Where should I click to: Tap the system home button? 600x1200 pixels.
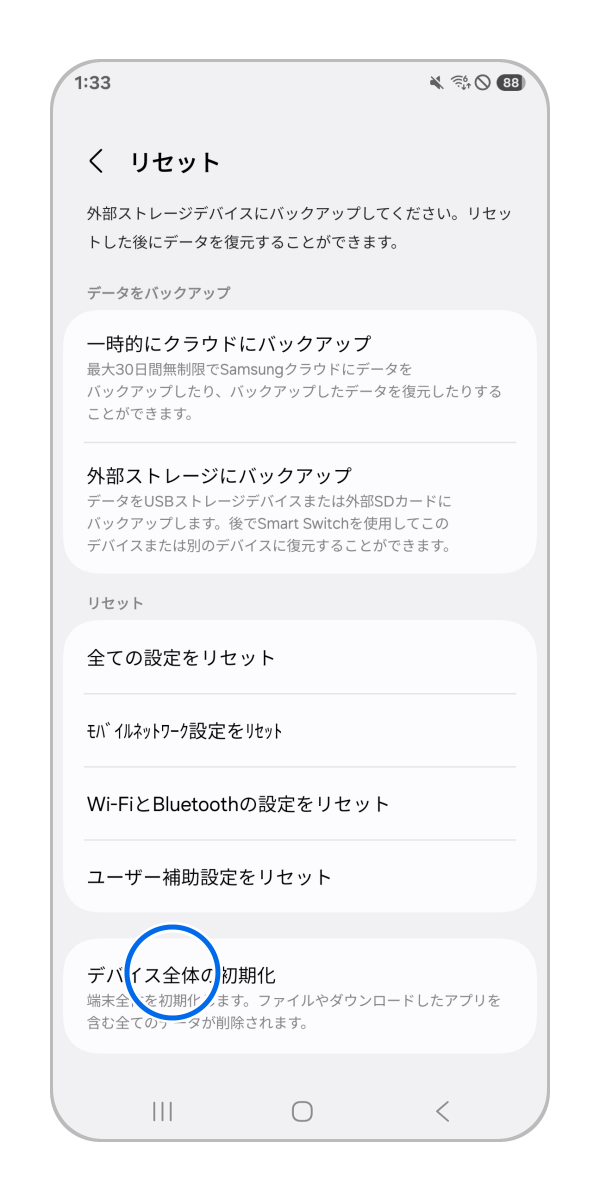point(302,1111)
